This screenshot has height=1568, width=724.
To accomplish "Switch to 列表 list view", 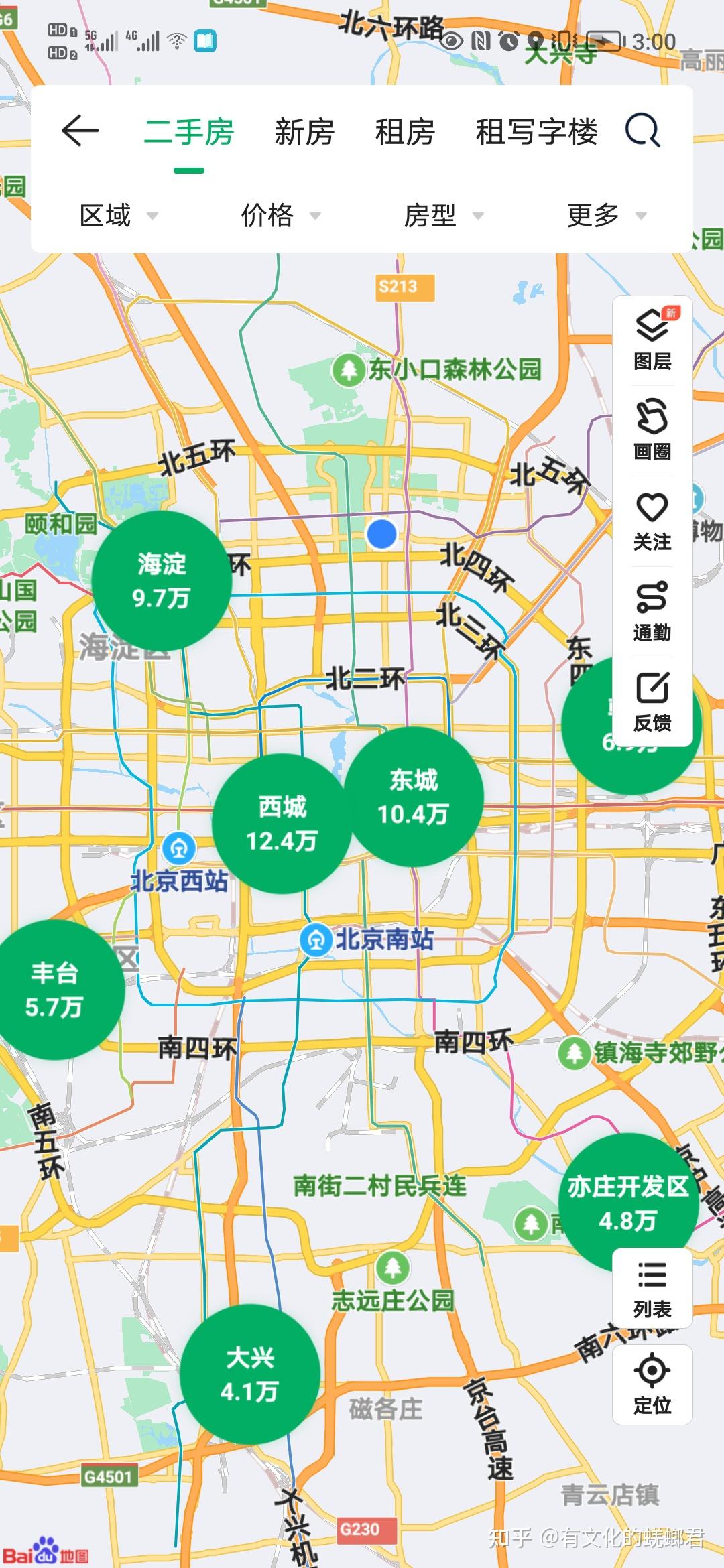I will 652,1288.
